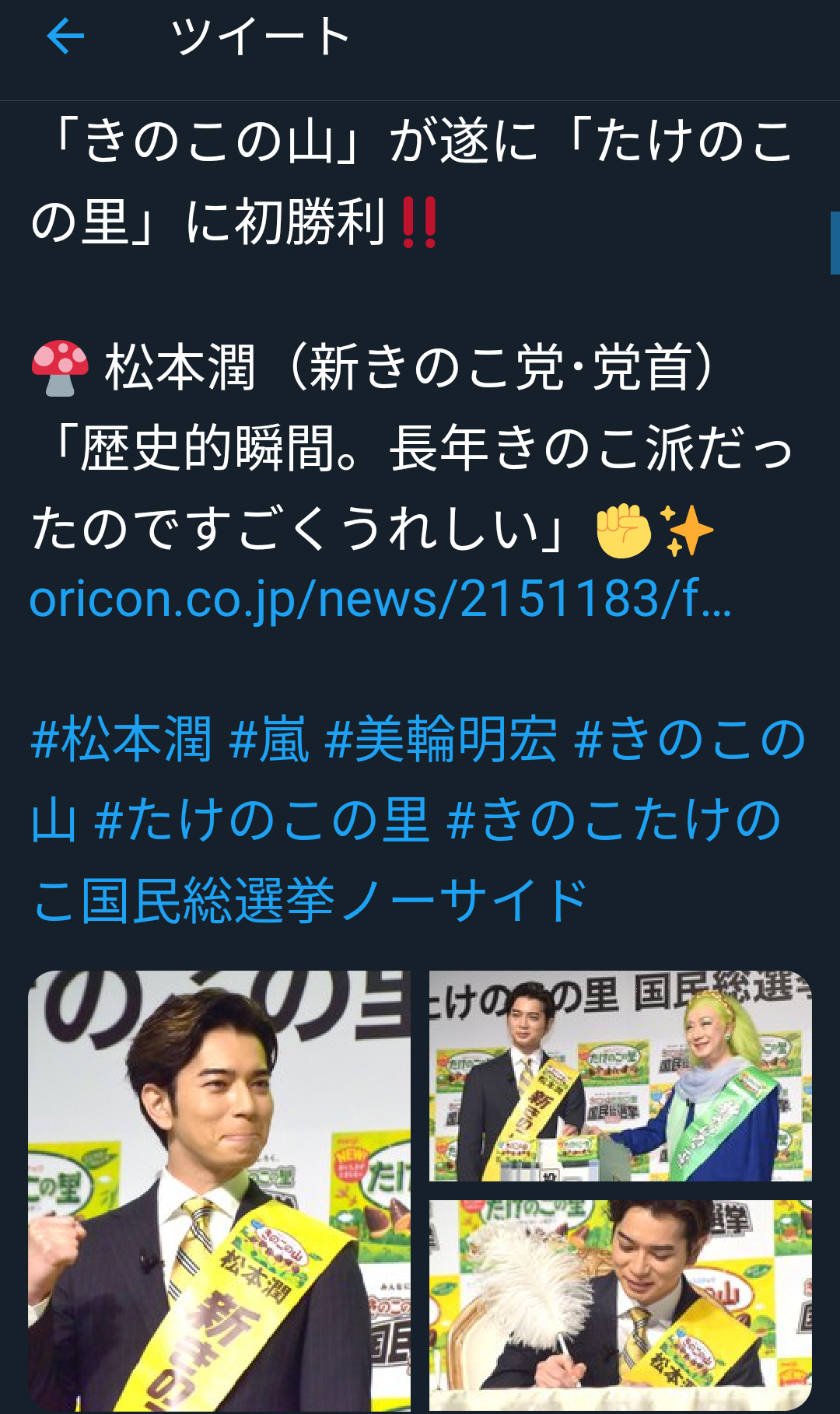This screenshot has width=840, height=1414.
Task: Open hashtag #美輪明宏
Action: (441, 740)
